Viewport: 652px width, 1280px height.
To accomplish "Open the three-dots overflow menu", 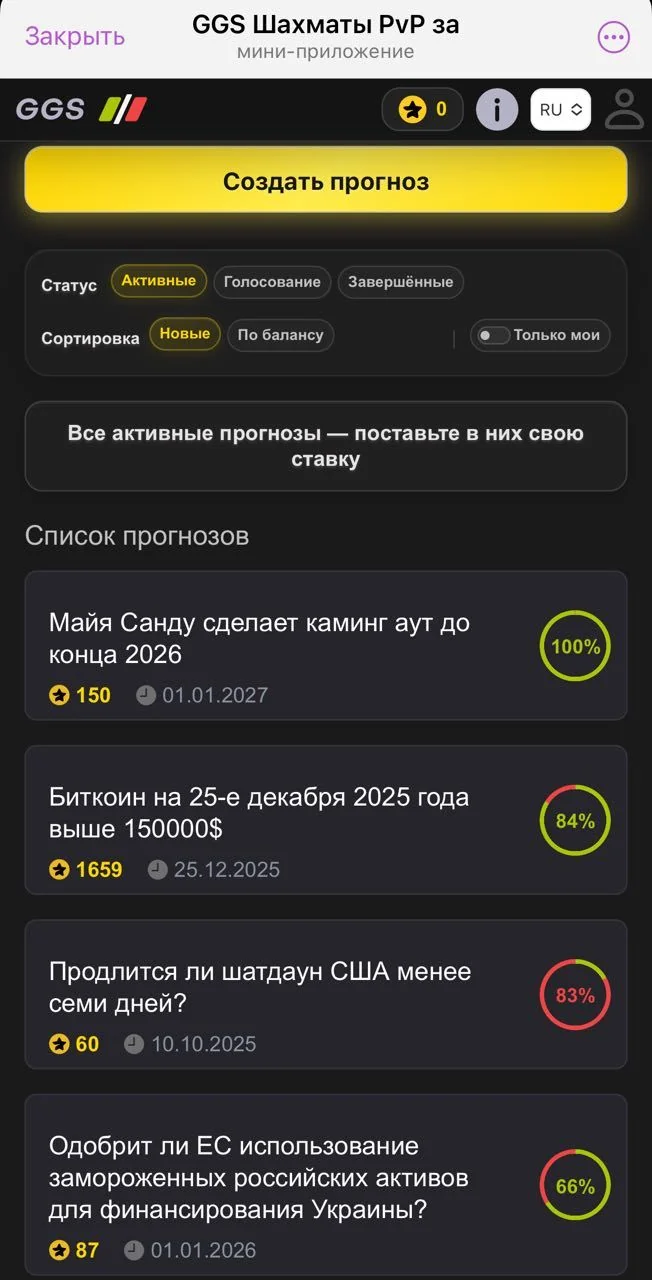I will [614, 37].
